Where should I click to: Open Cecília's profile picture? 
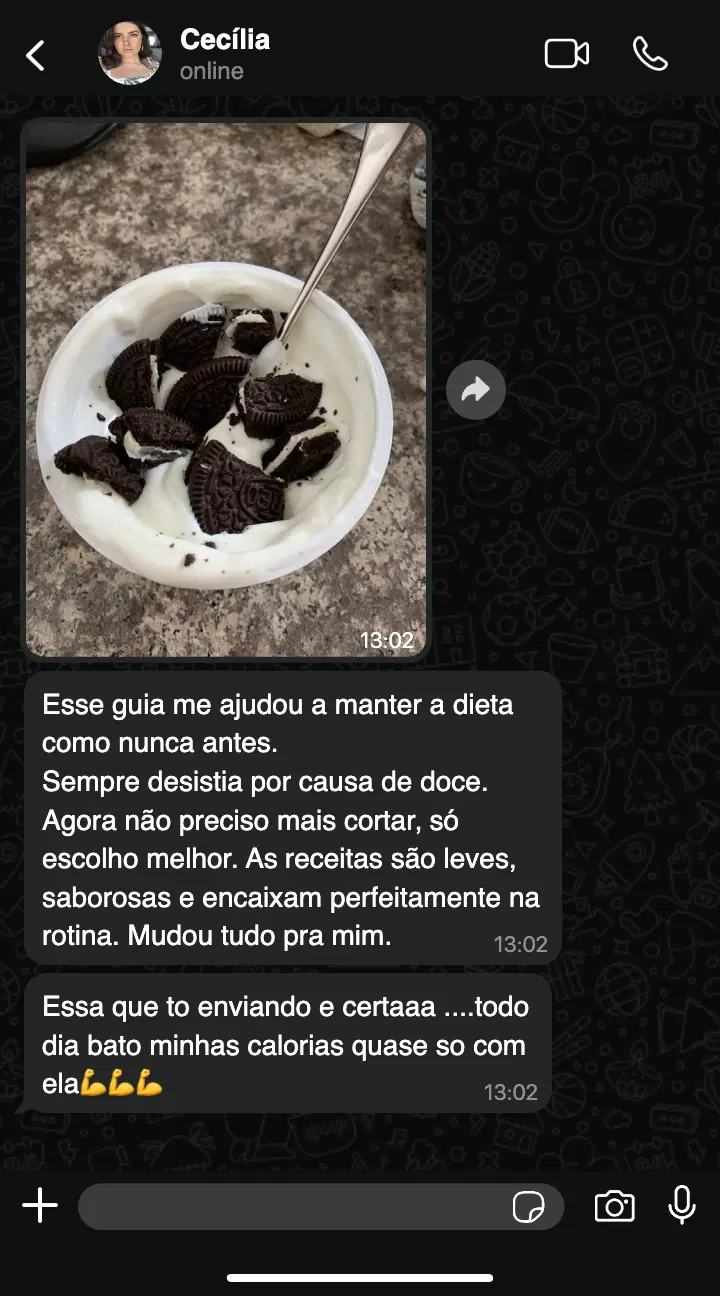[129, 55]
